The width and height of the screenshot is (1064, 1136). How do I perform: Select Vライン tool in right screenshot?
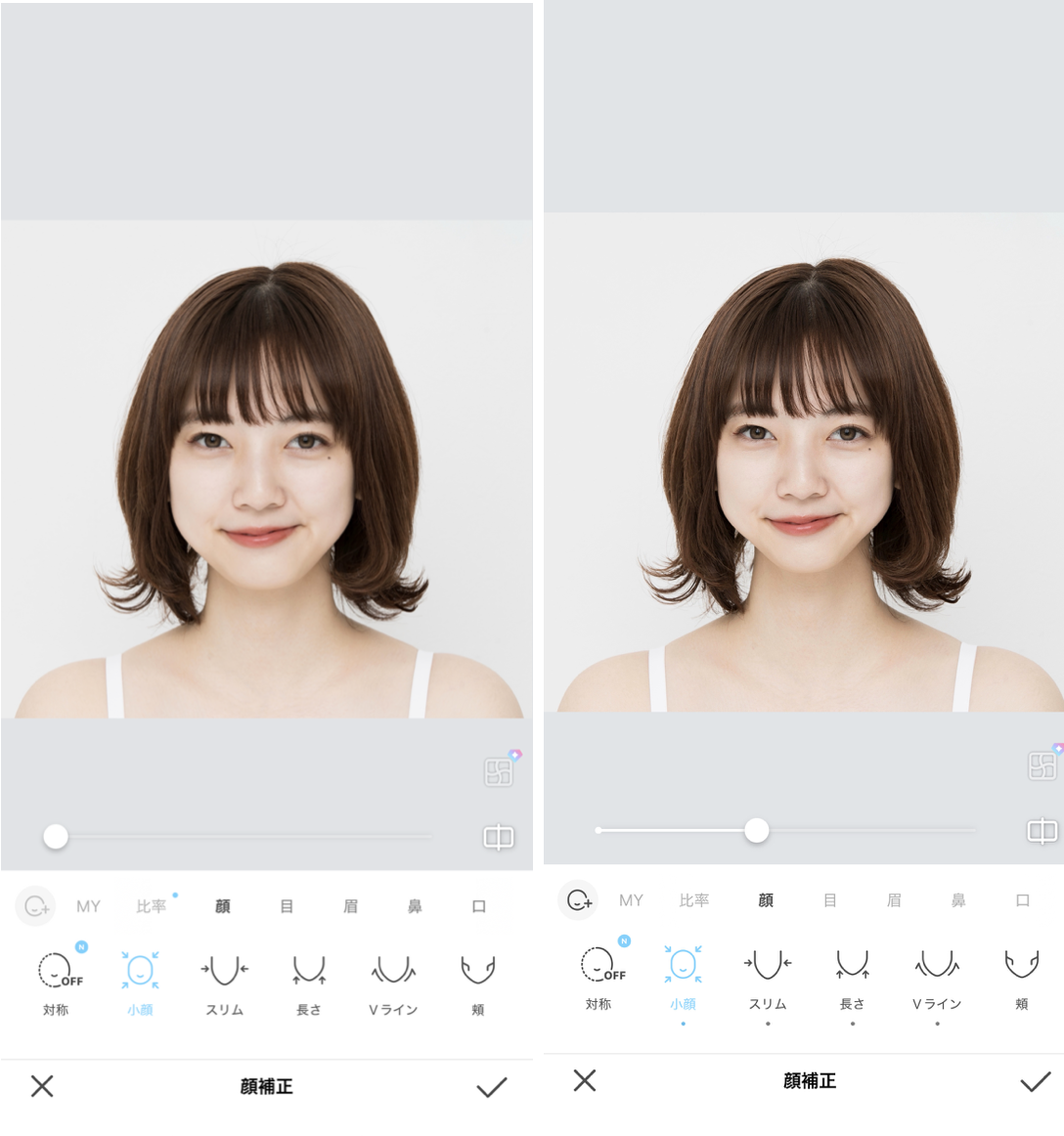(937, 966)
